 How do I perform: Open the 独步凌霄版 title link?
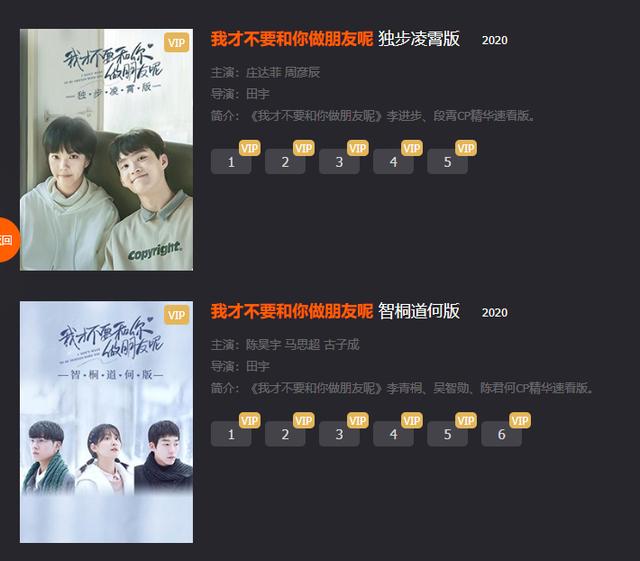pyautogui.click(x=335, y=39)
